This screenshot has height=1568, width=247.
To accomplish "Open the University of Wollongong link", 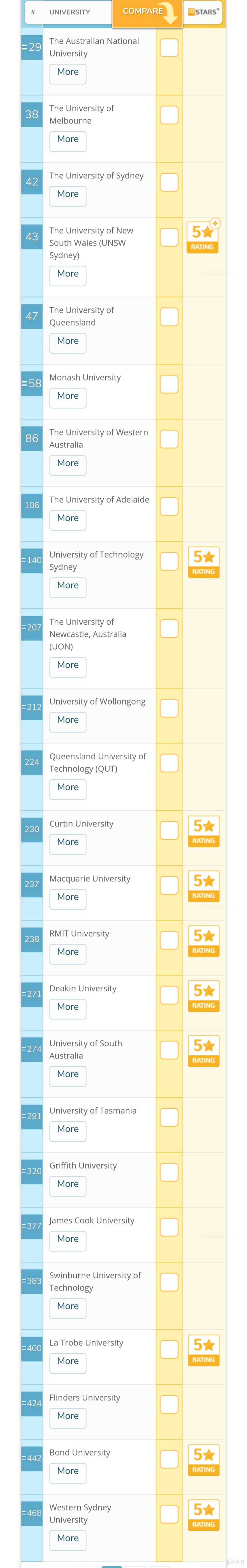I will pos(97,701).
